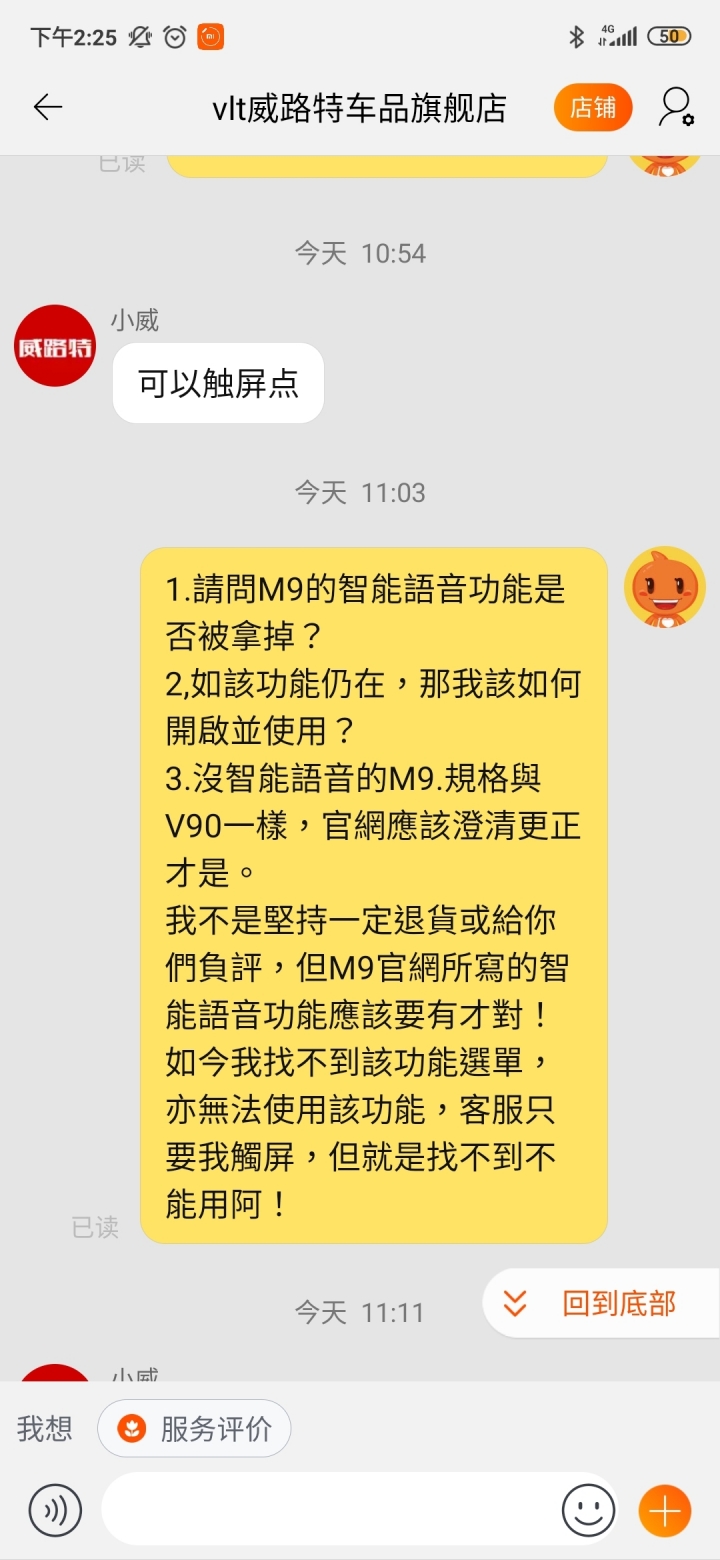Switch to voice input with the sound-wave icon
The height and width of the screenshot is (1560, 720).
point(55,1510)
